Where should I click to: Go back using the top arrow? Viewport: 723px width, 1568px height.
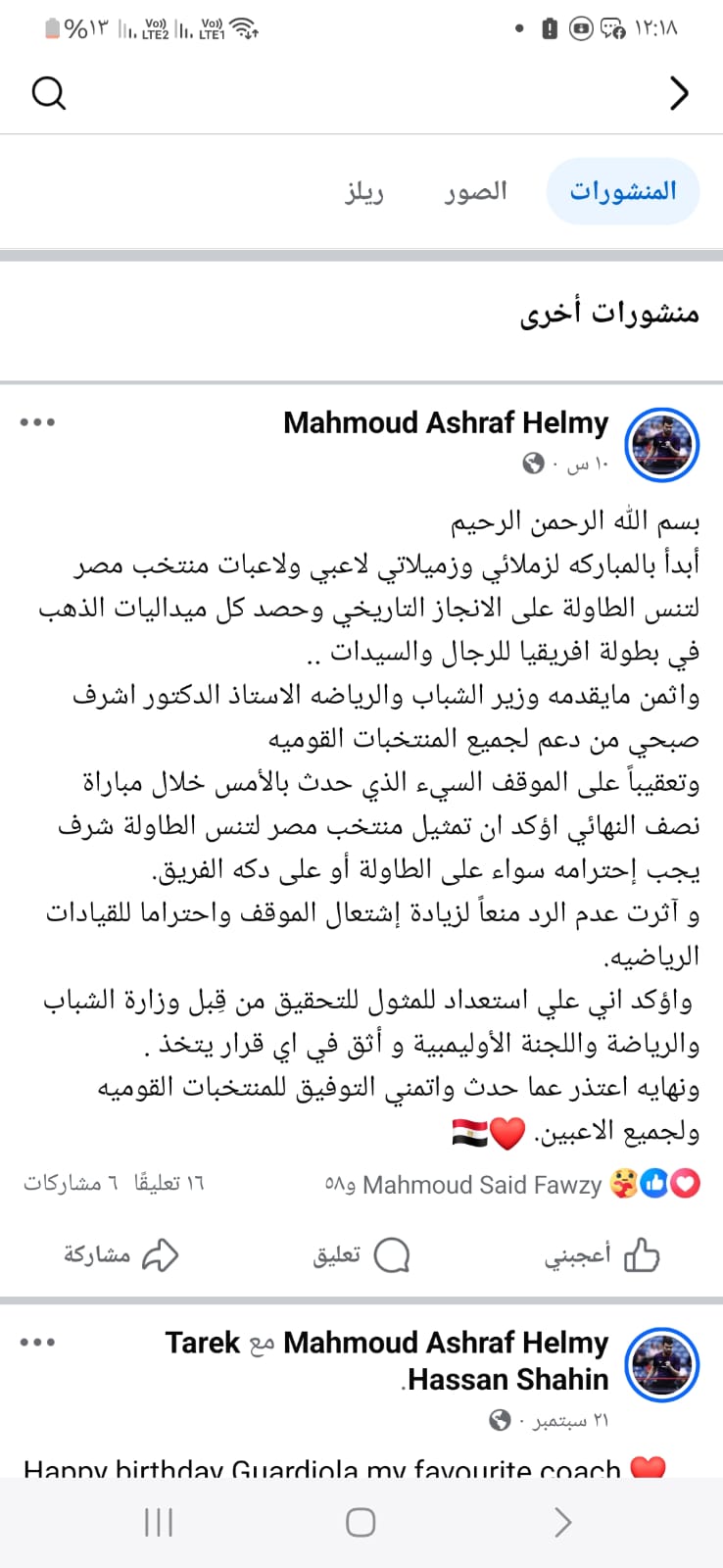679,93
